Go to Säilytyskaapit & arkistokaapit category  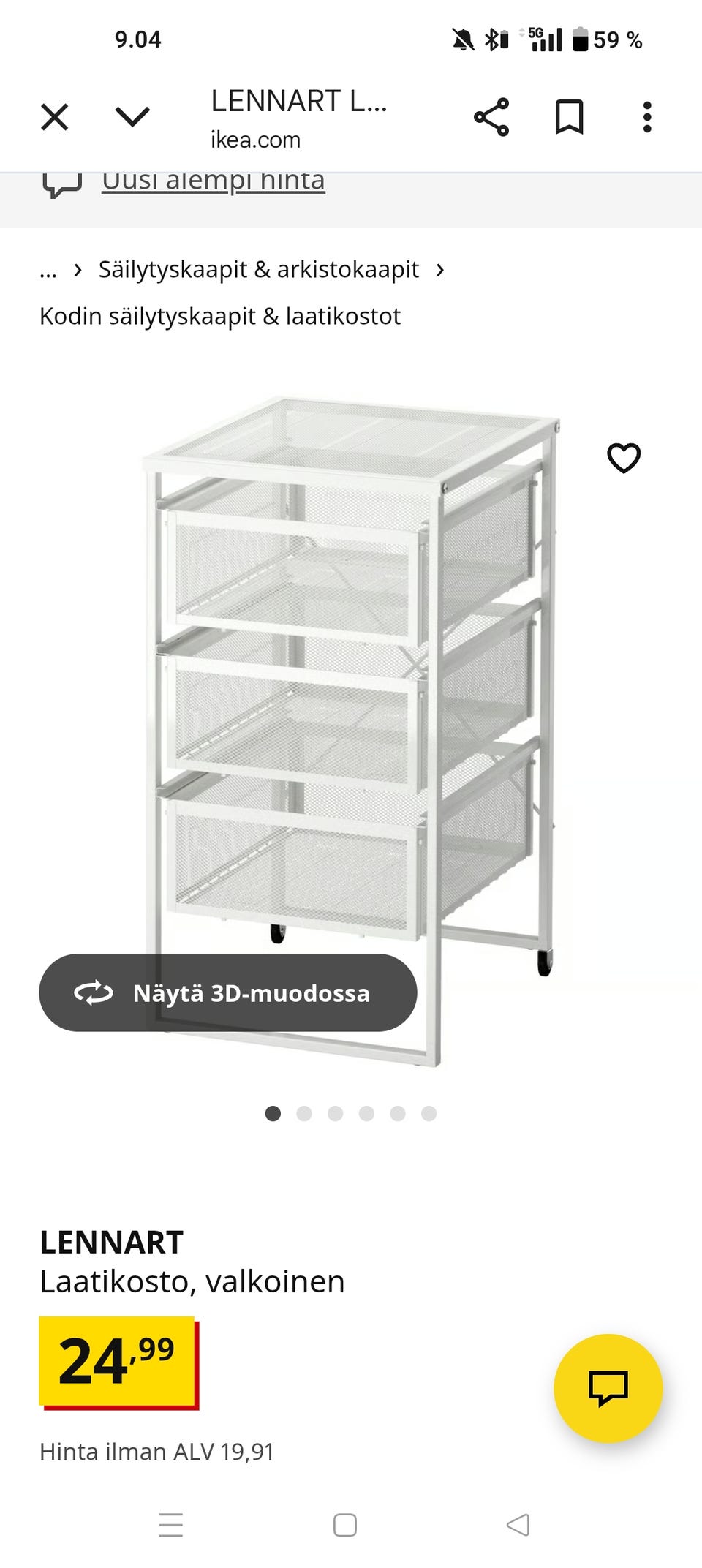coord(259,270)
